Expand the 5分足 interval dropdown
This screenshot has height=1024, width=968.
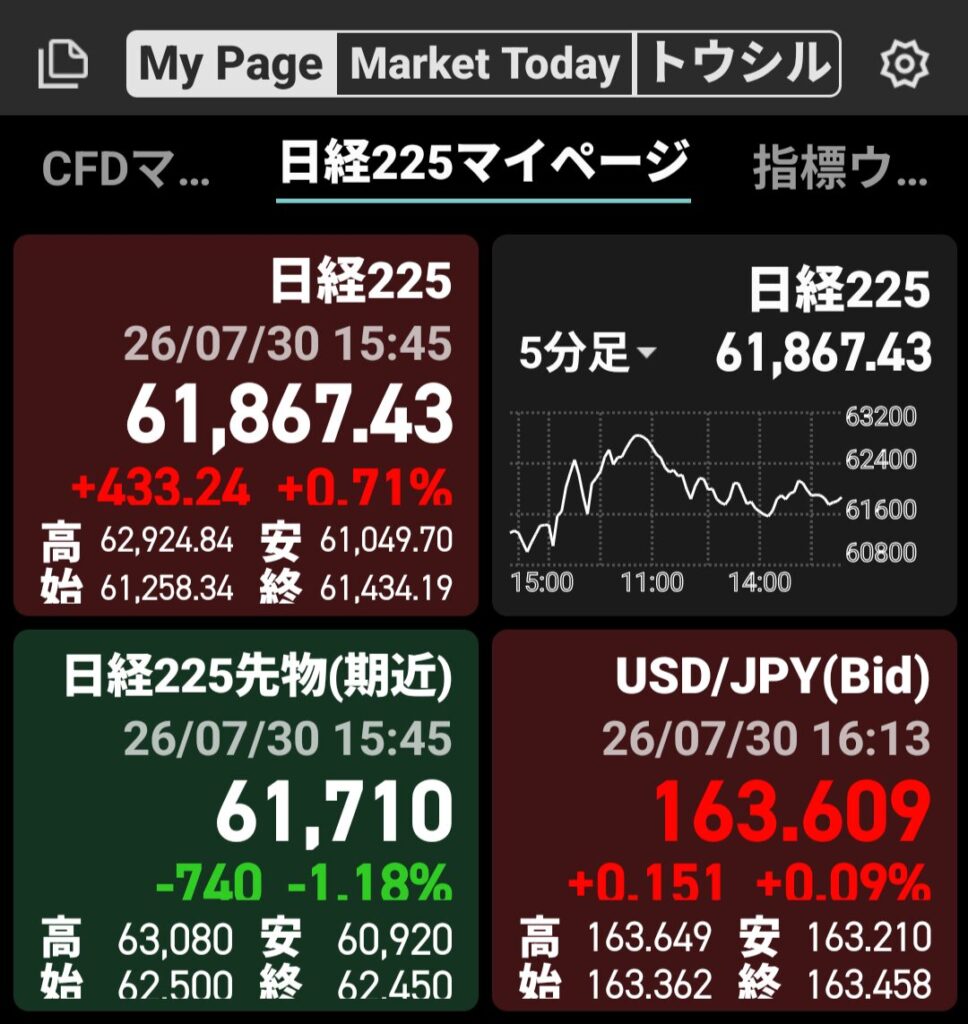point(587,352)
